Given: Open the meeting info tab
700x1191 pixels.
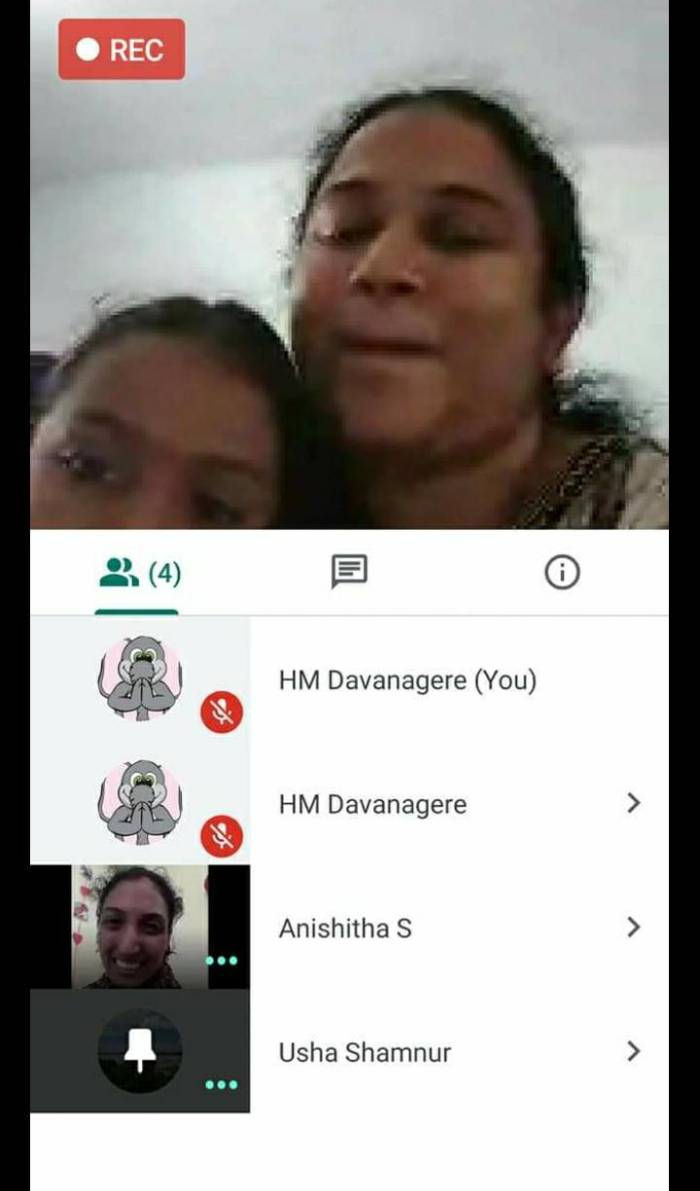Looking at the screenshot, I should tap(561, 572).
